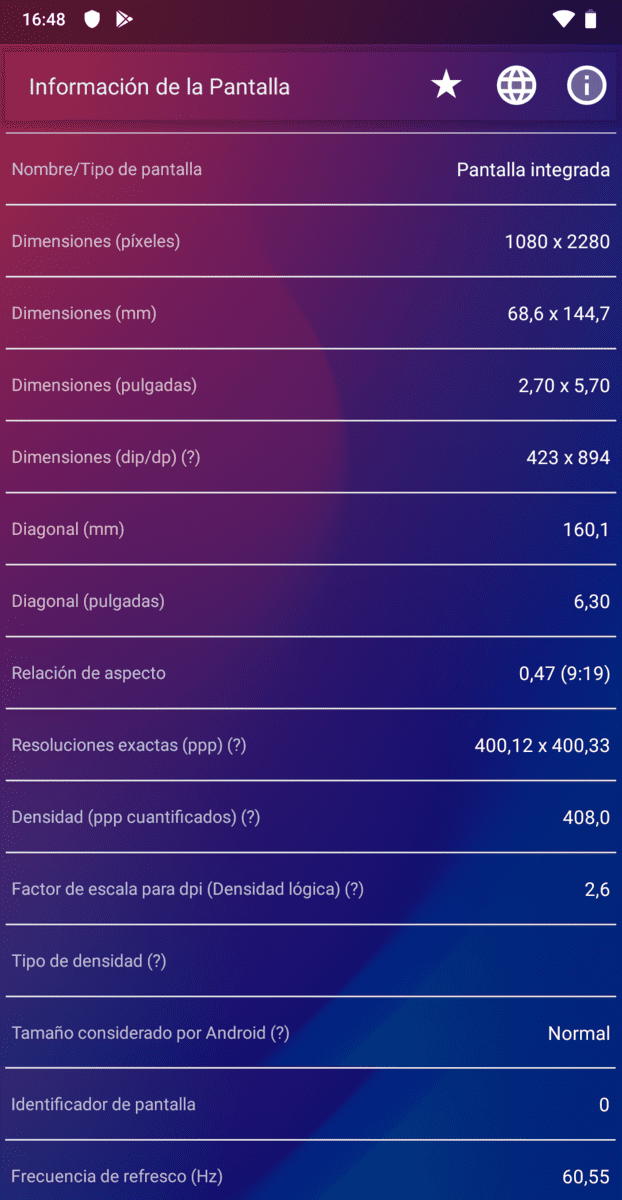622x1200 pixels.
Task: Tap the star icon in the app bar
Action: click(x=446, y=86)
